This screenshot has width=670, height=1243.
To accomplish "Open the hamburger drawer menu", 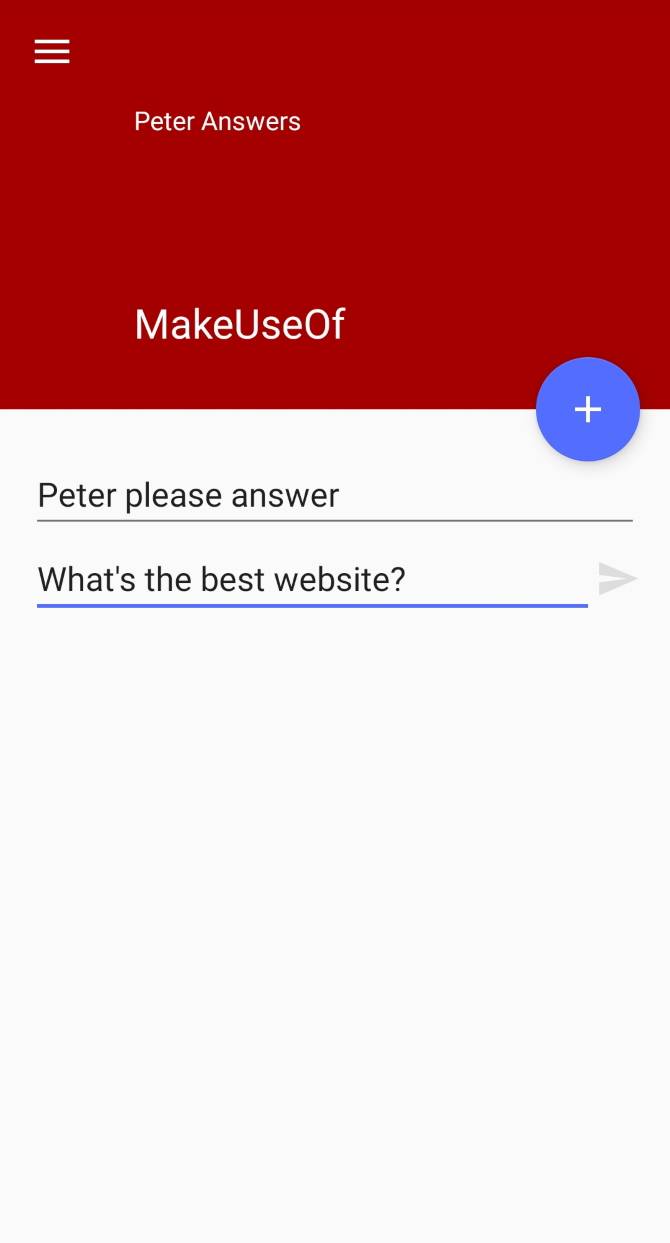I will pyautogui.click(x=52, y=51).
